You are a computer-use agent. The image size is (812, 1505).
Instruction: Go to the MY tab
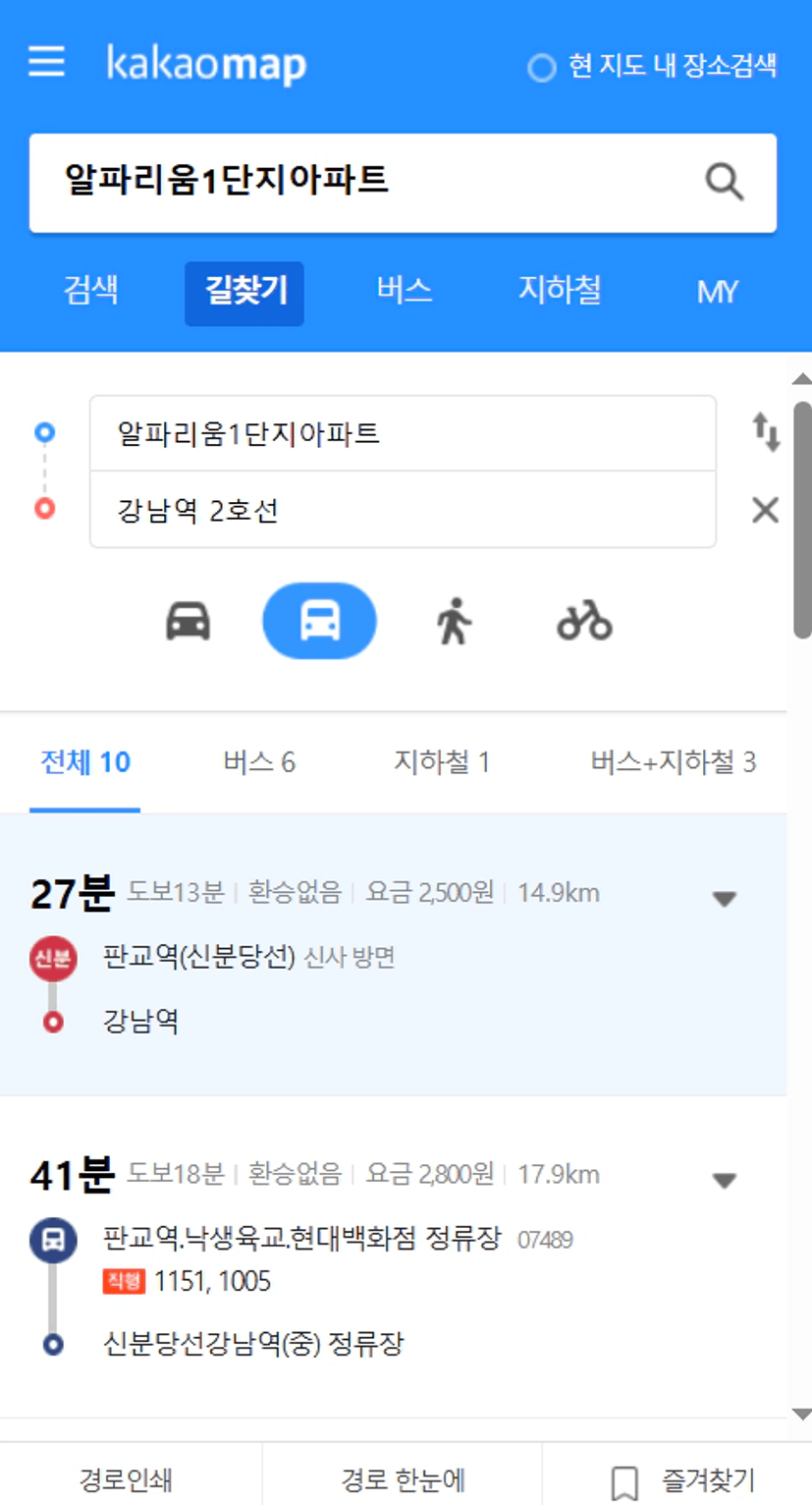(x=718, y=291)
